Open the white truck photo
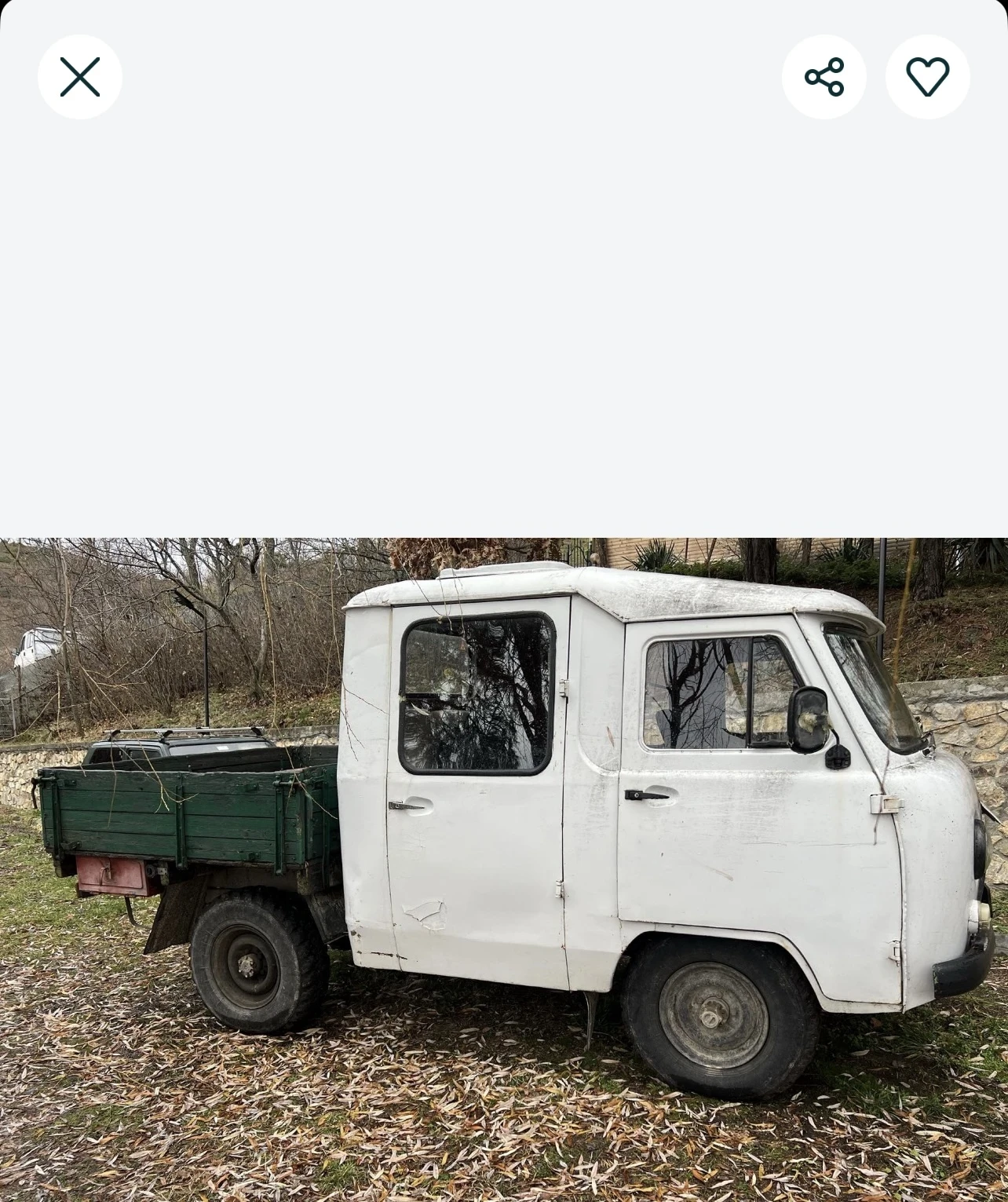 coord(504,869)
